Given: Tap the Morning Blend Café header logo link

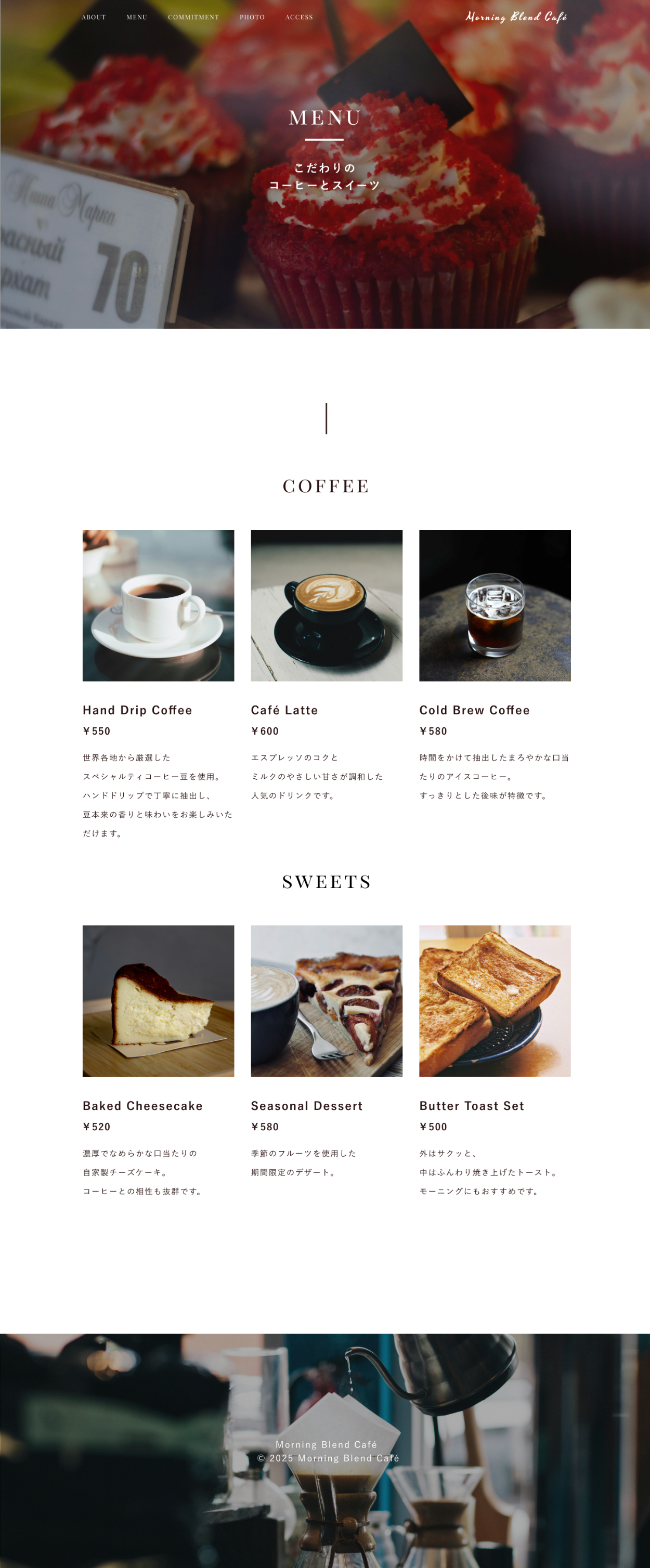Looking at the screenshot, I should click(x=516, y=17).
